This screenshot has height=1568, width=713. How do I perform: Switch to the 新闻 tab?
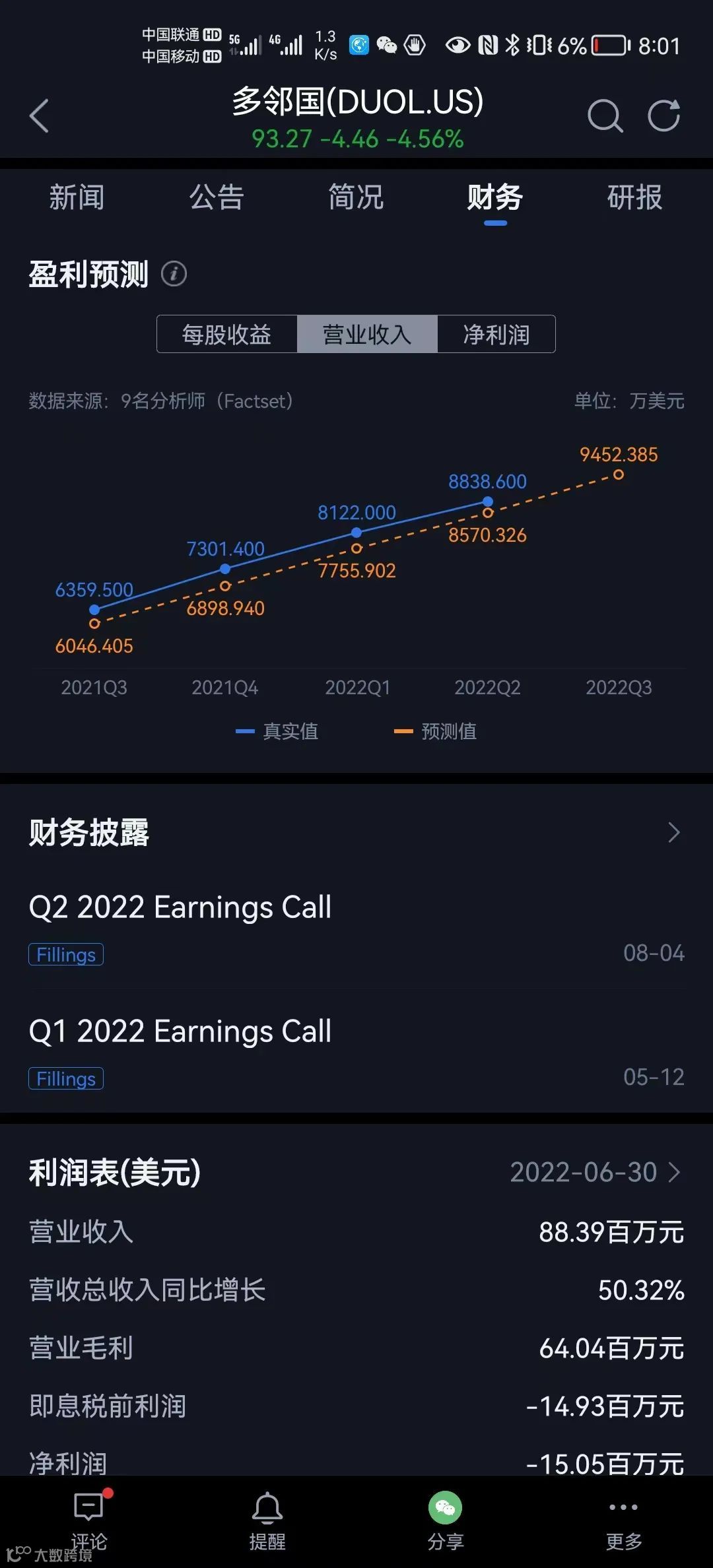click(77, 197)
